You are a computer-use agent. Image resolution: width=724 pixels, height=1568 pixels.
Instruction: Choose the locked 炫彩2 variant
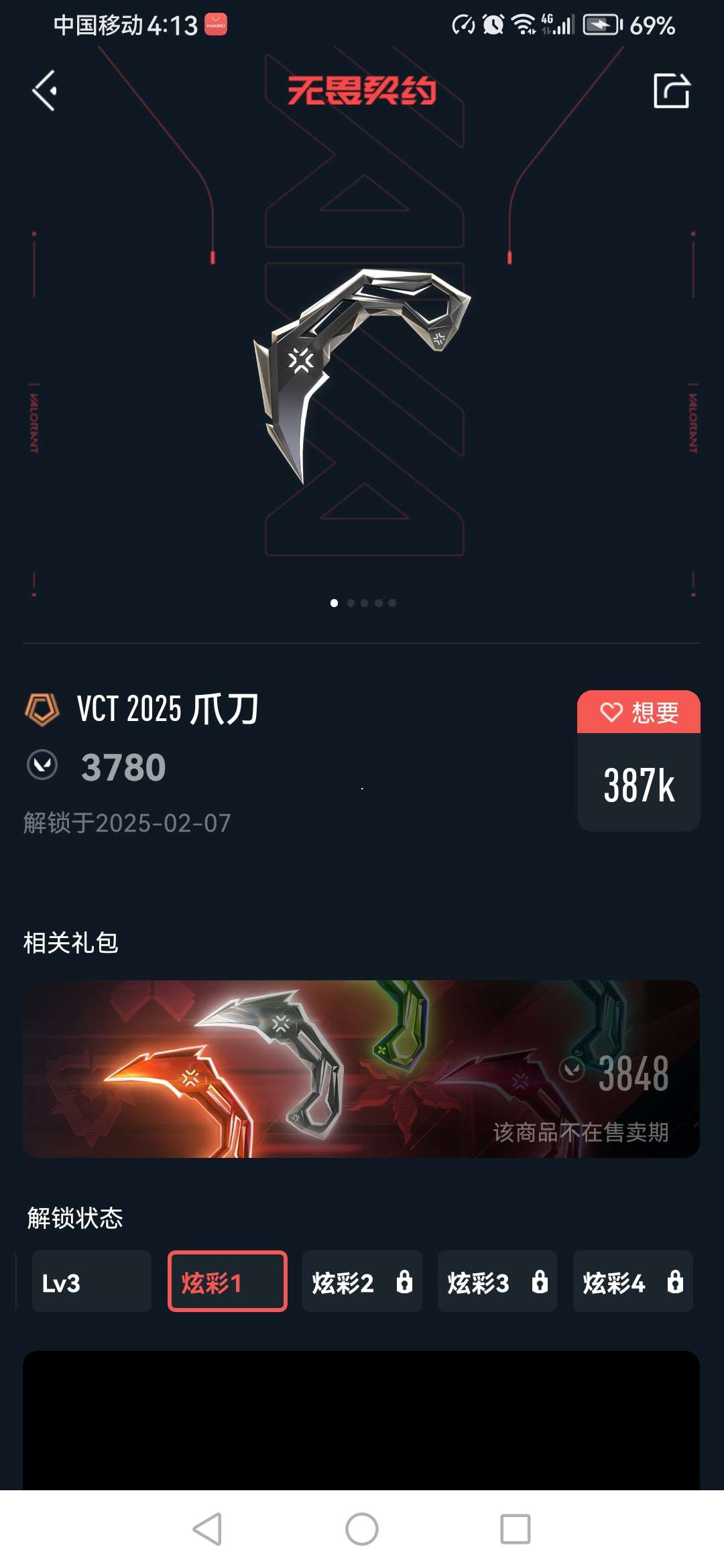362,1281
